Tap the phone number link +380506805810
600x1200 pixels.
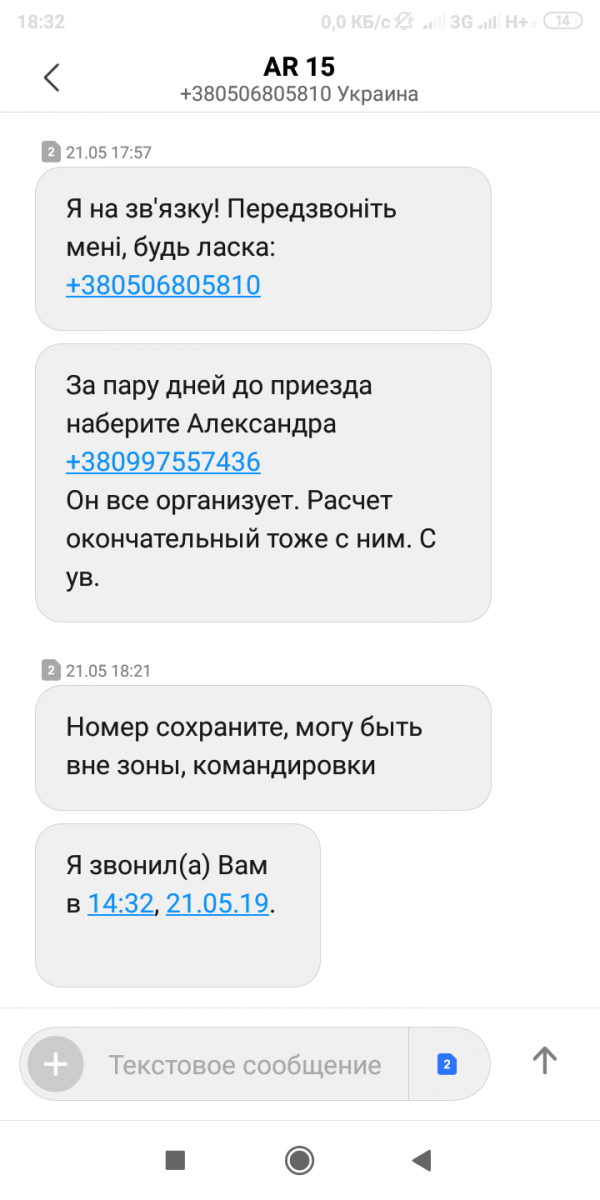[x=163, y=286]
